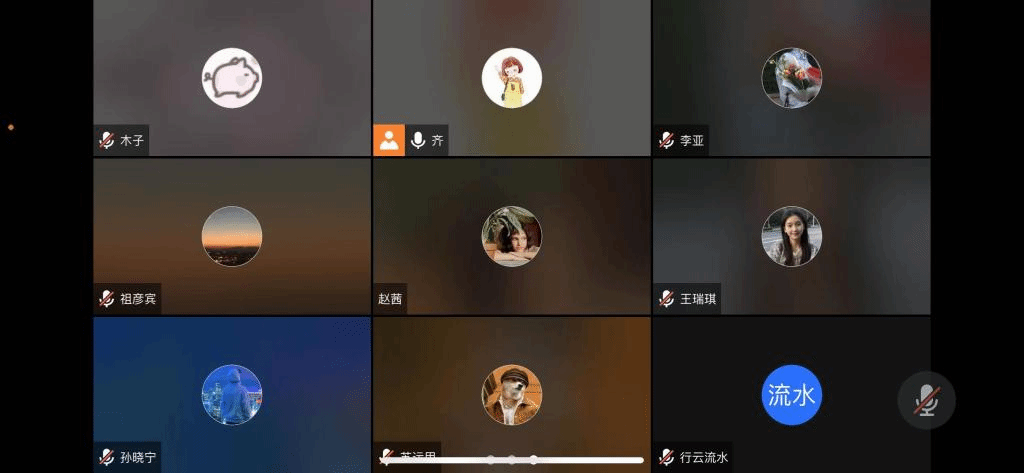The width and height of the screenshot is (1024, 473).
Task: Select 行云流水's participant tile
Action: [791, 394]
